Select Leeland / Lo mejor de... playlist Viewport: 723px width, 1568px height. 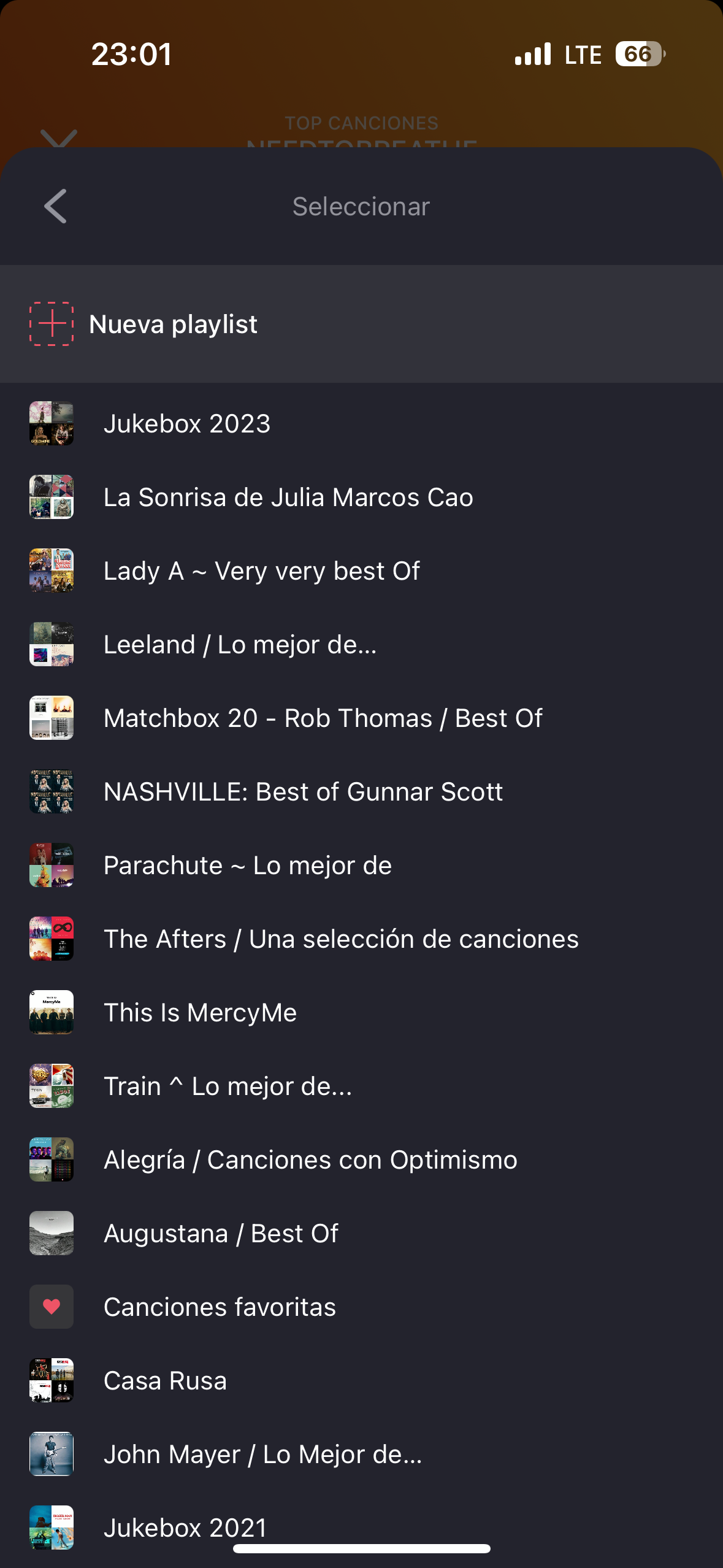(240, 645)
